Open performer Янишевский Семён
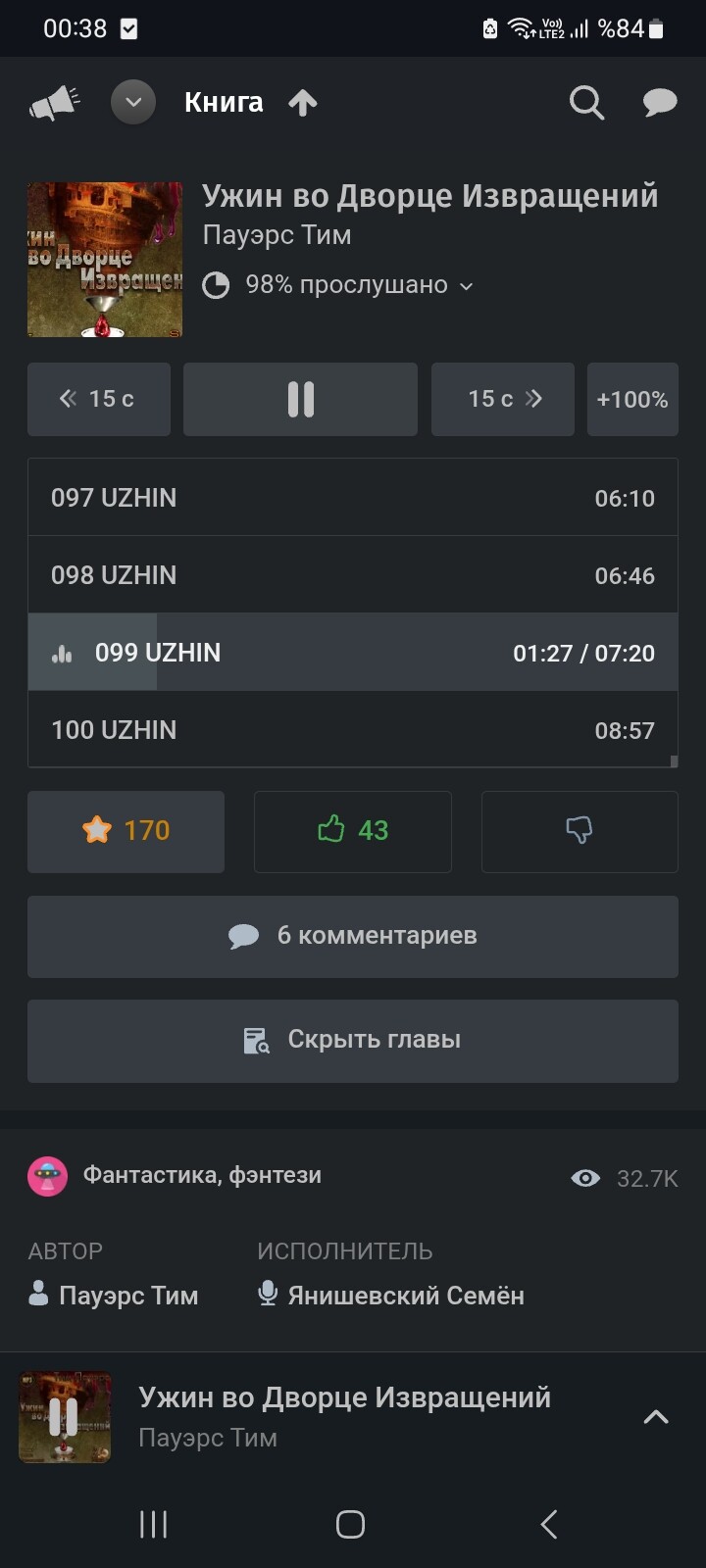Viewport: 706px width, 1568px height. pos(405,1296)
